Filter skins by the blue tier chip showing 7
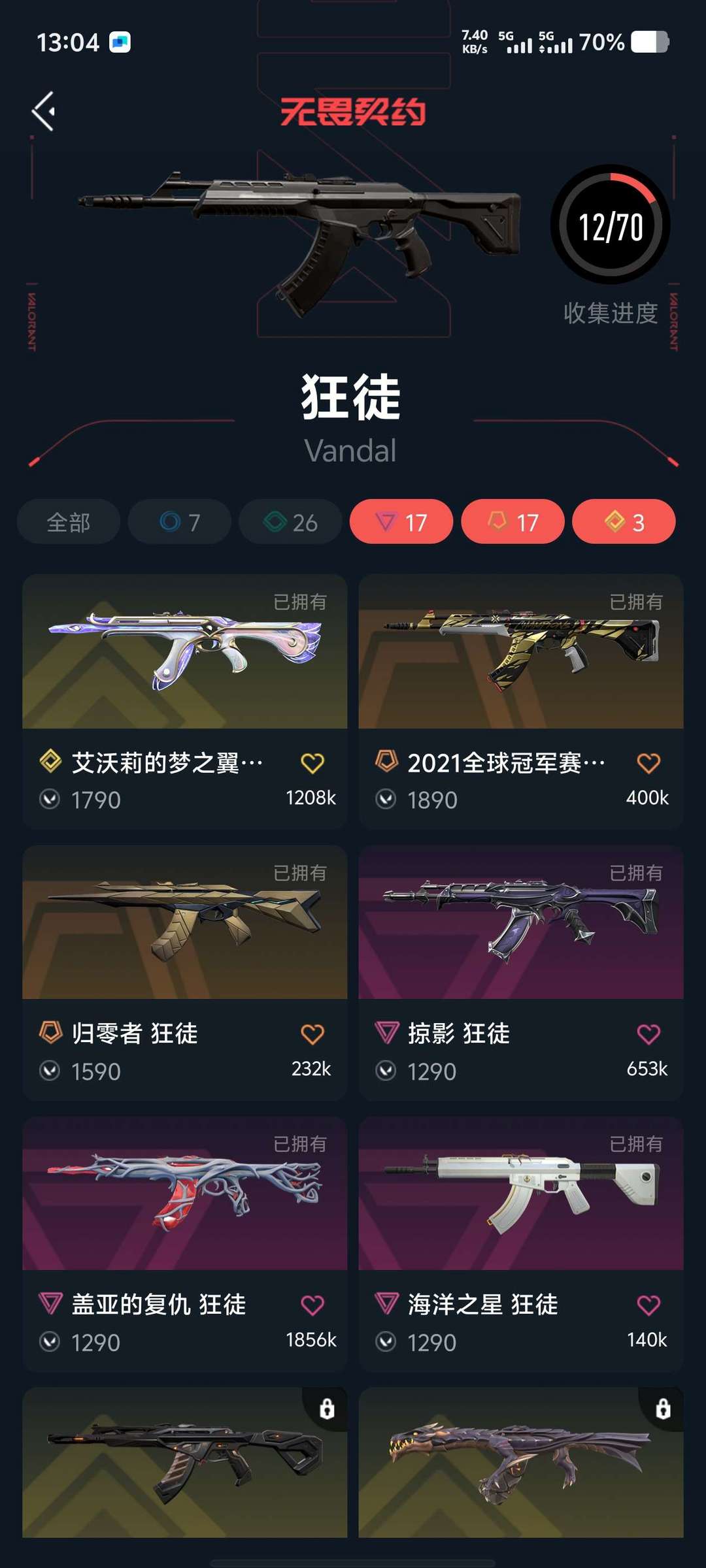The height and width of the screenshot is (1568, 706). [x=179, y=522]
